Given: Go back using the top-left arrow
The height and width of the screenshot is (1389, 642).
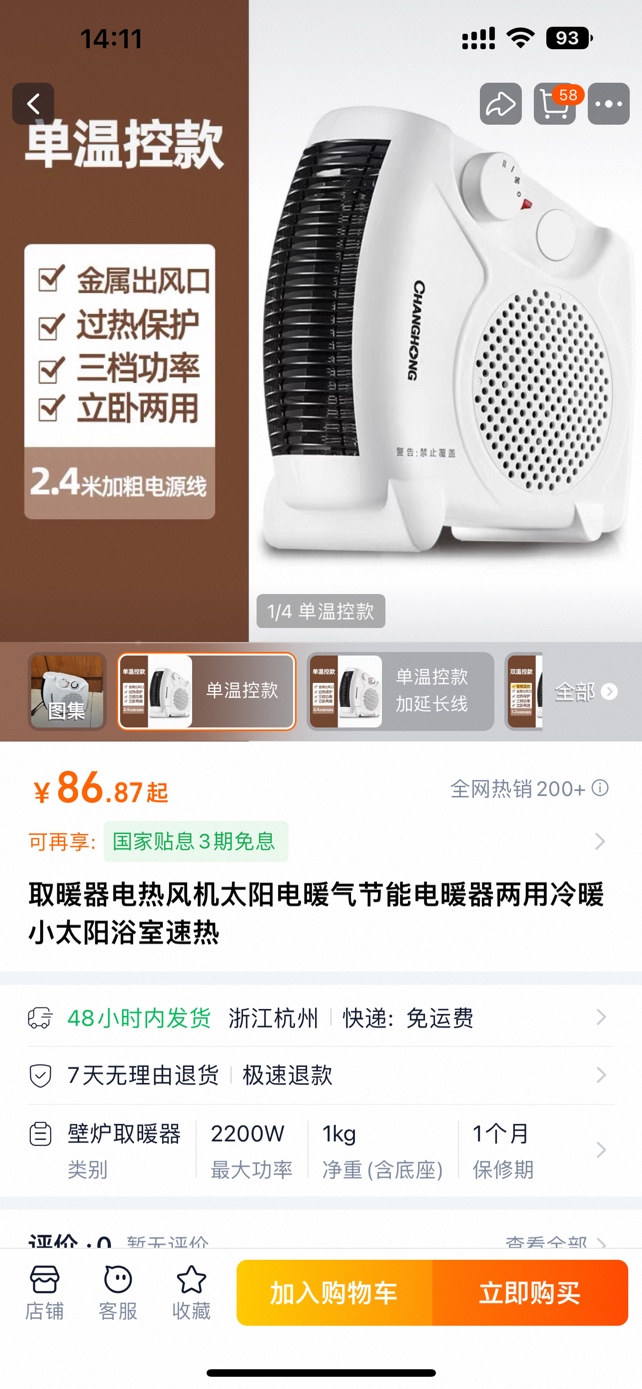Looking at the screenshot, I should click(33, 103).
